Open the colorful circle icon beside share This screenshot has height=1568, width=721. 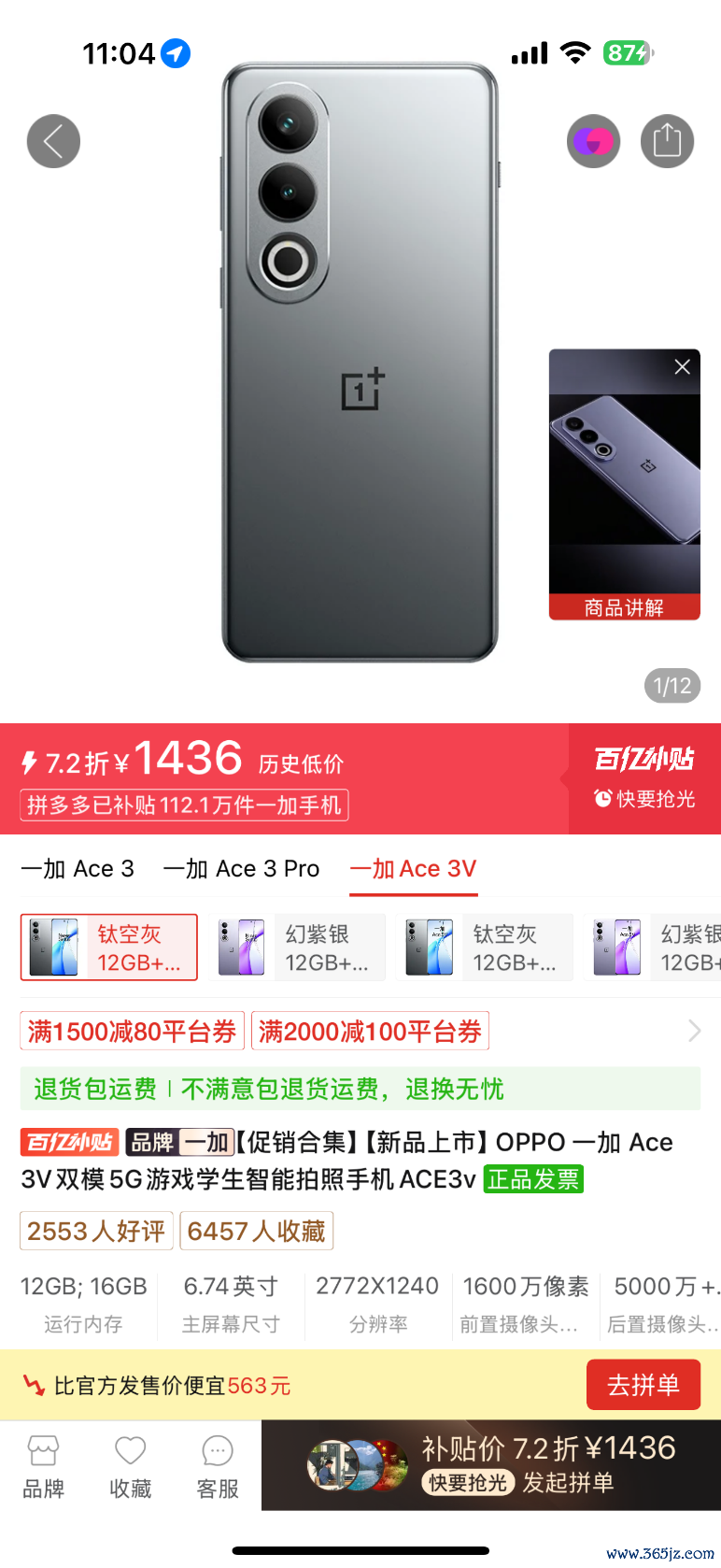click(x=593, y=141)
